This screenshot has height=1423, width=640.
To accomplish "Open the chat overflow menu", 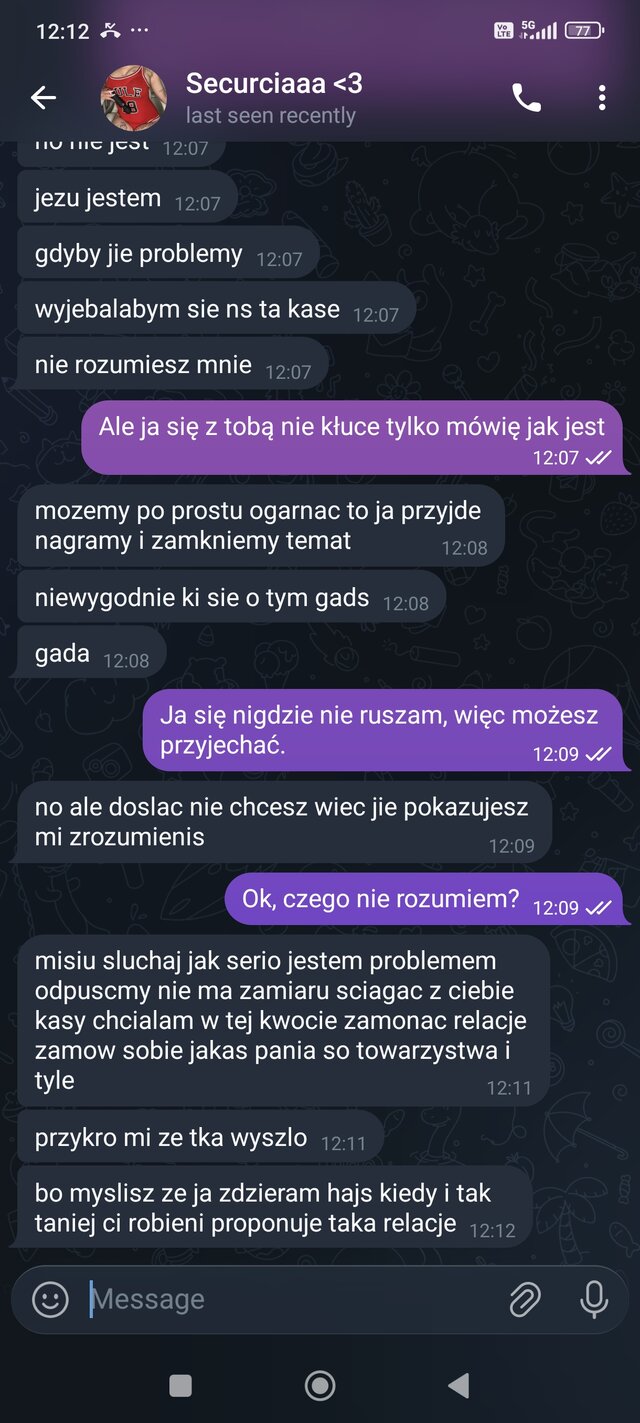I will point(601,97).
